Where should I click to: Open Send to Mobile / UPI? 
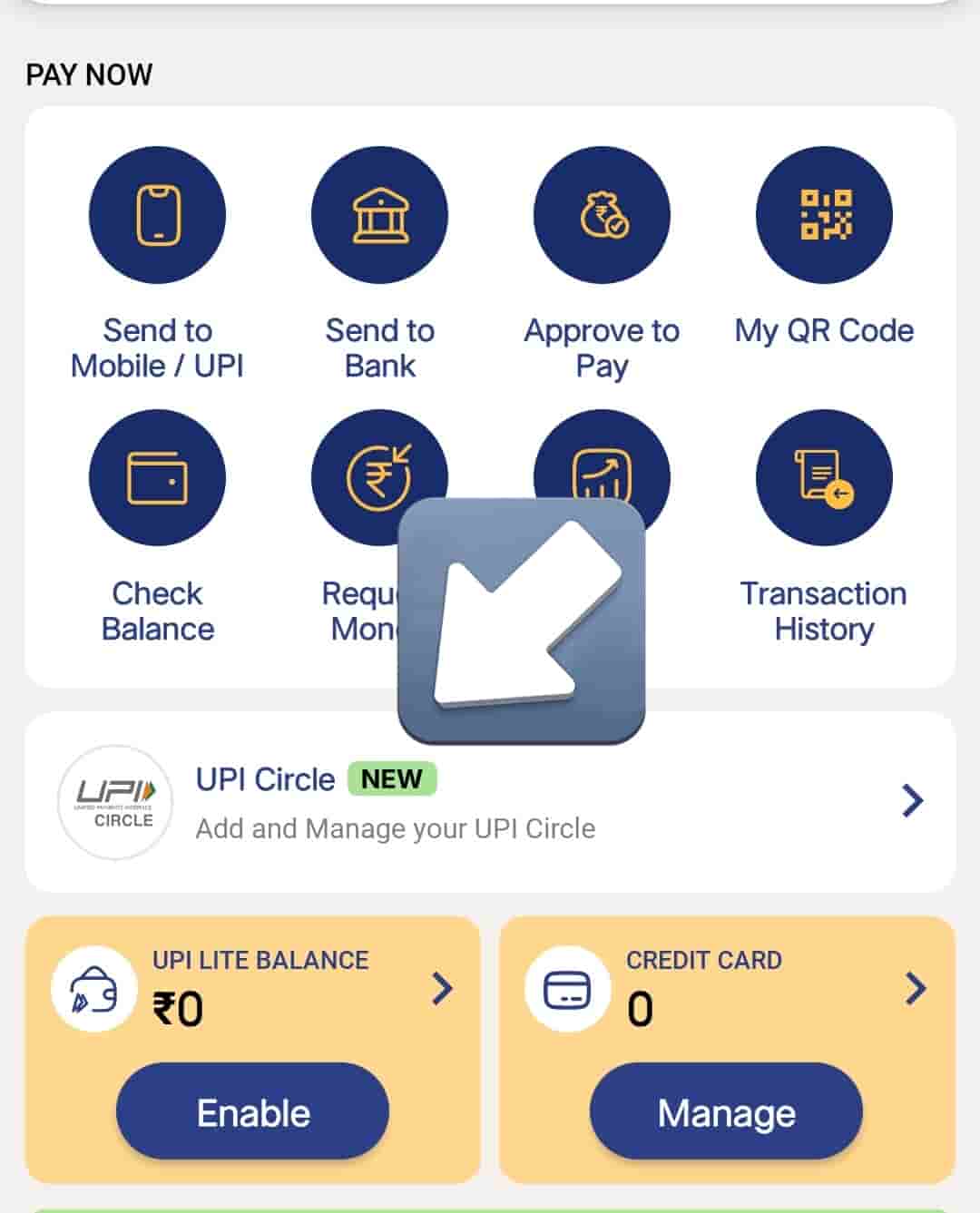point(157,216)
